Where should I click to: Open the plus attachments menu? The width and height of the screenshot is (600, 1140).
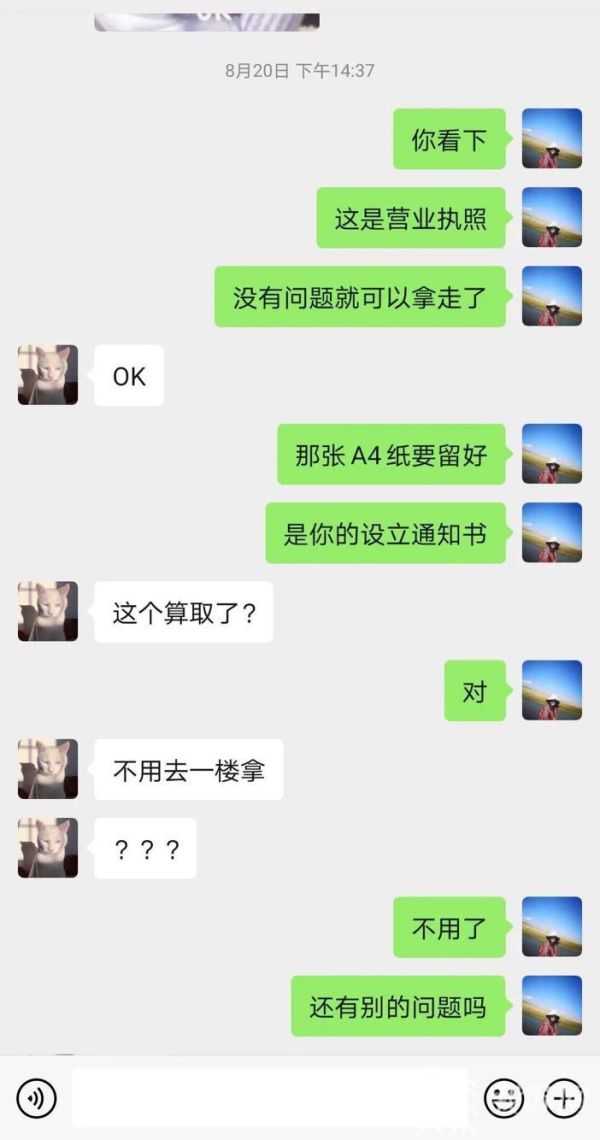(563, 1098)
